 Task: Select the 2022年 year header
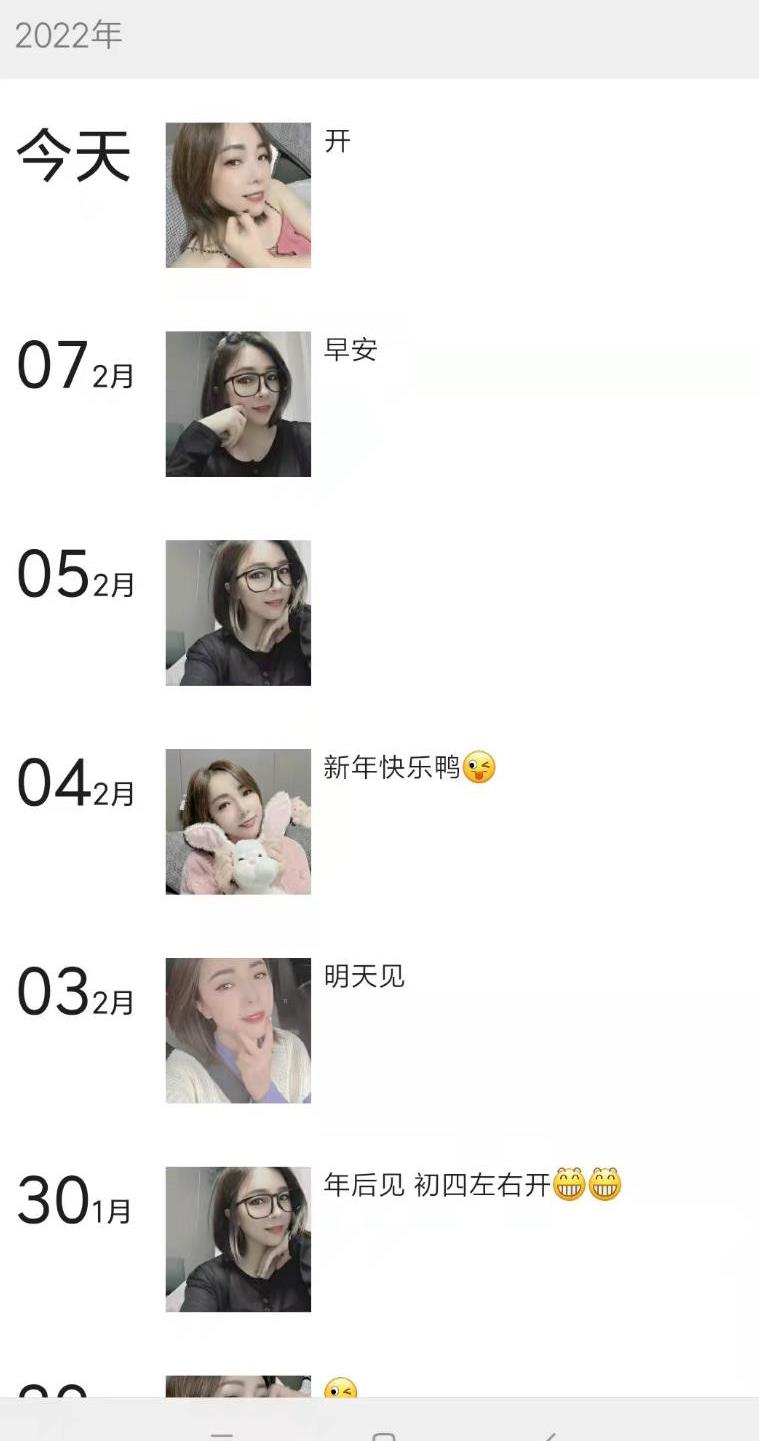click(68, 34)
